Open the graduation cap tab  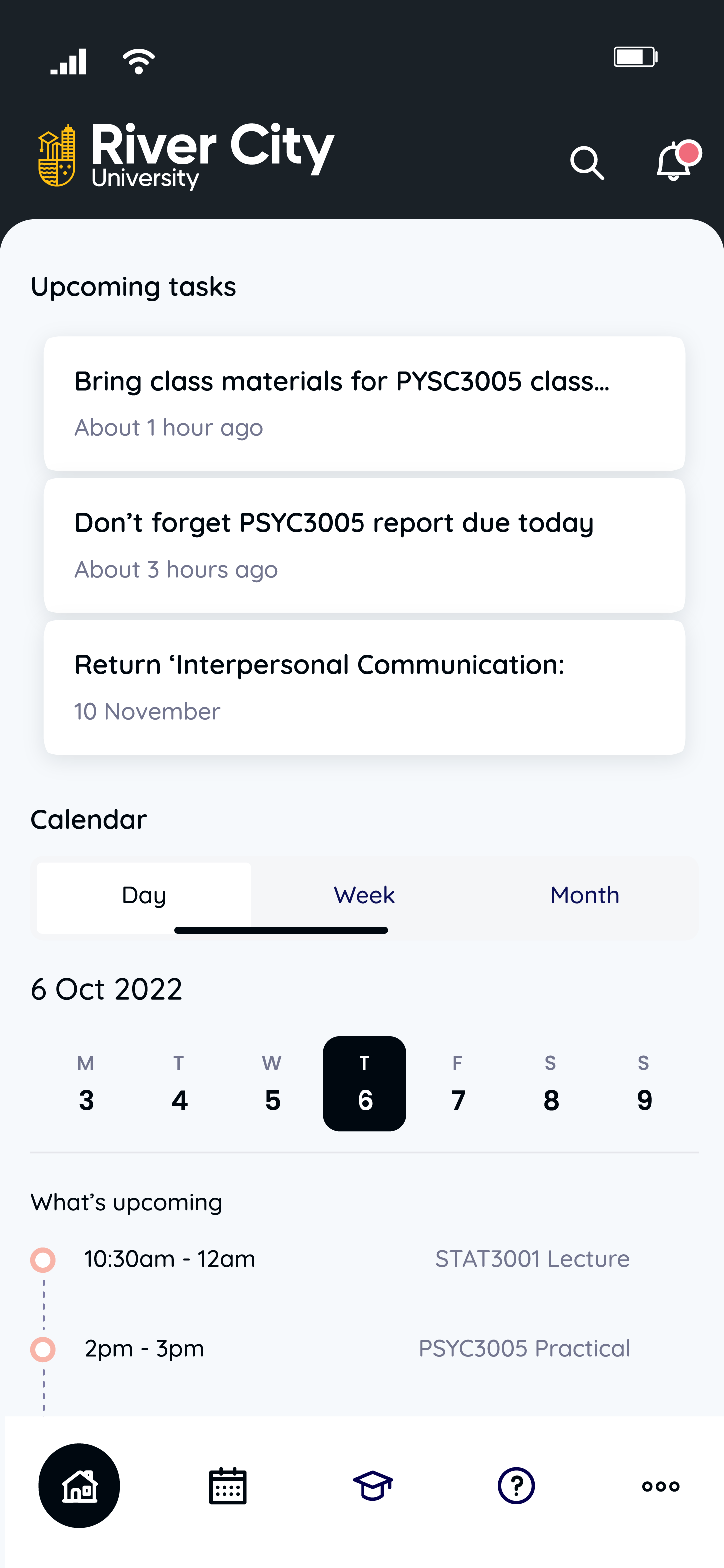coord(372,1486)
